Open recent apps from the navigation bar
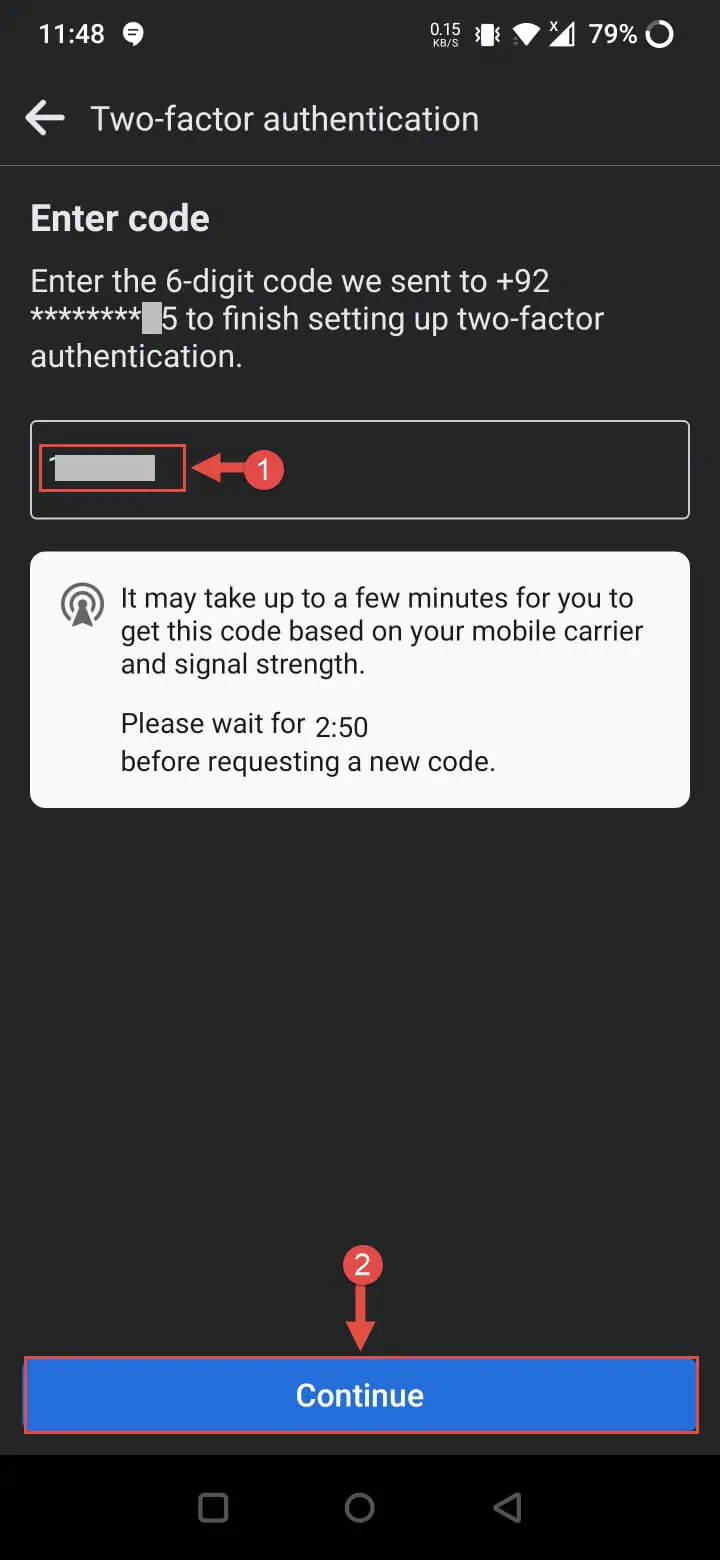This screenshot has width=720, height=1560. click(213, 1508)
